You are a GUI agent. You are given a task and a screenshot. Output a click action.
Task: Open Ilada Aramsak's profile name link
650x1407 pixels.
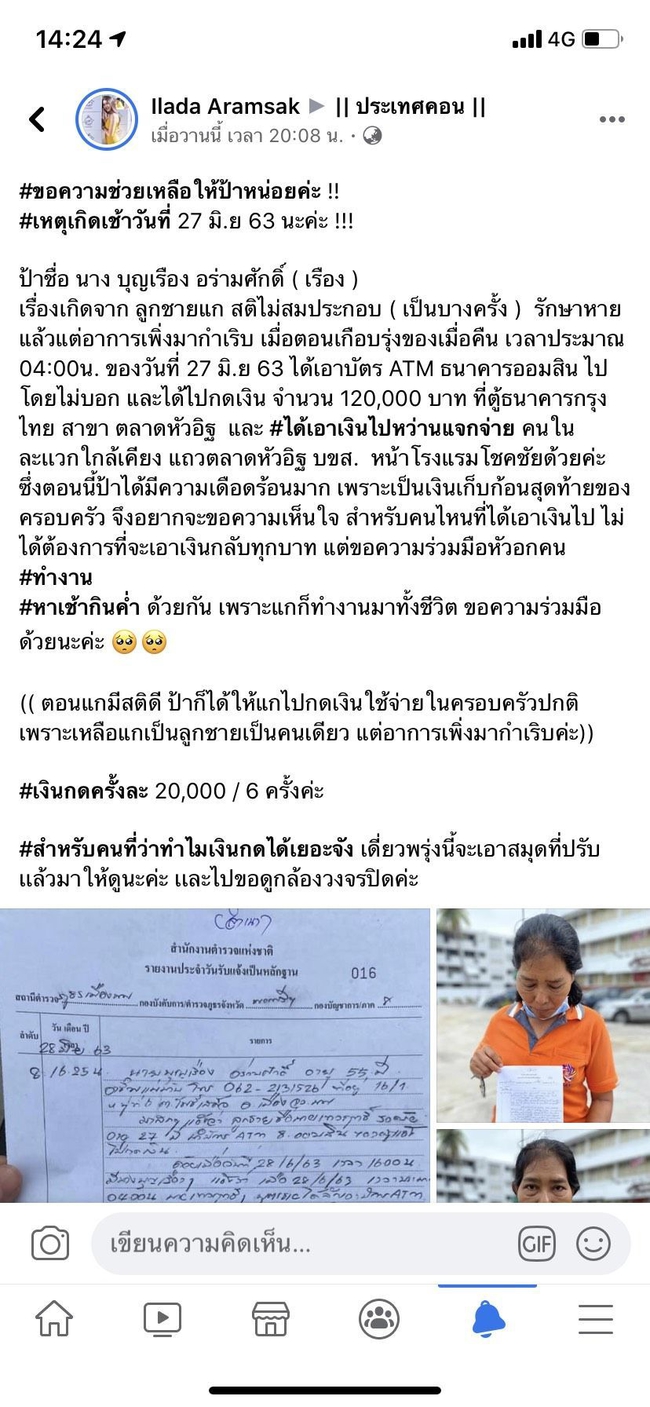[x=225, y=107]
